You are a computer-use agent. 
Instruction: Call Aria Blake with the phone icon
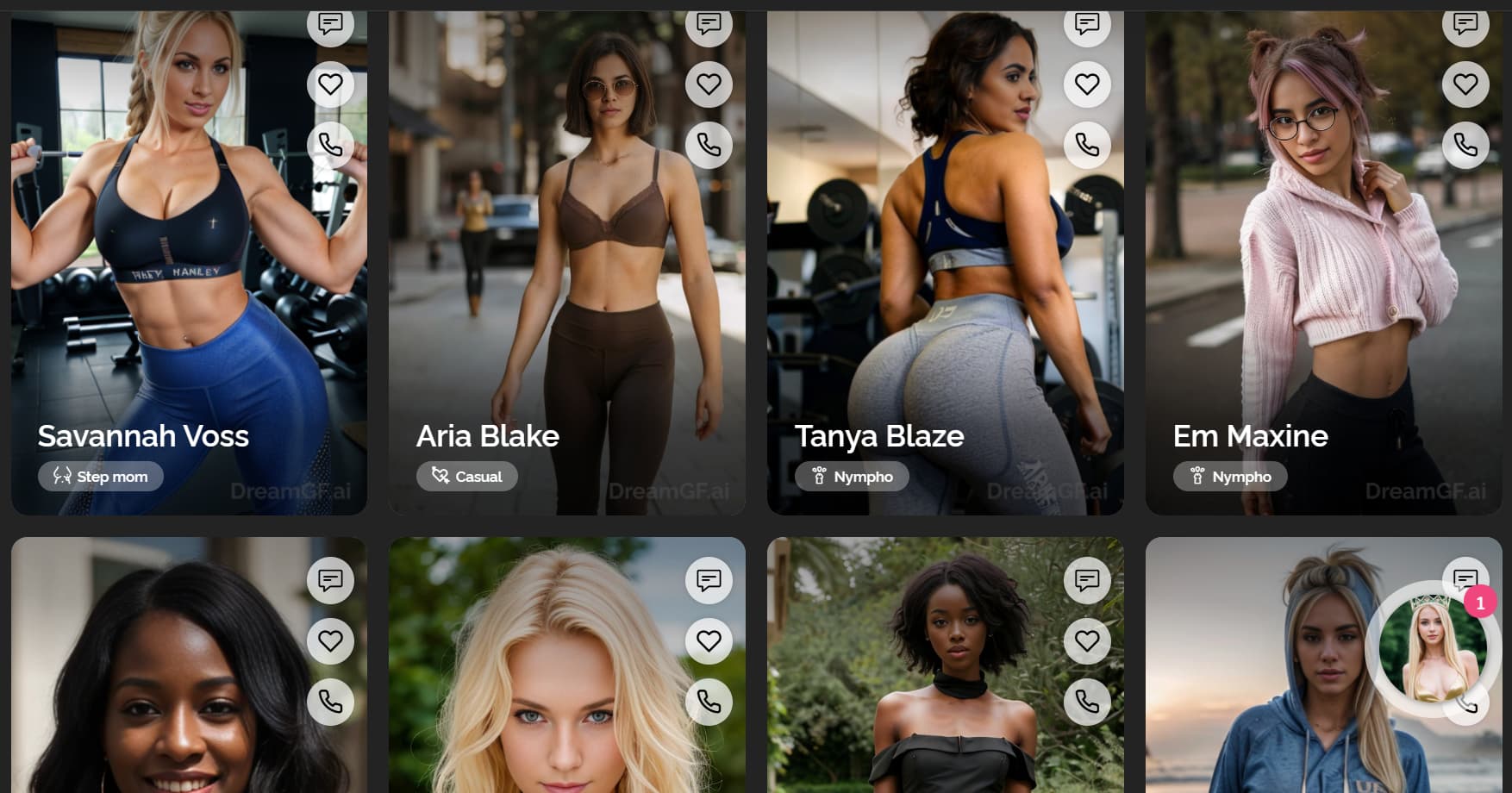pos(709,145)
